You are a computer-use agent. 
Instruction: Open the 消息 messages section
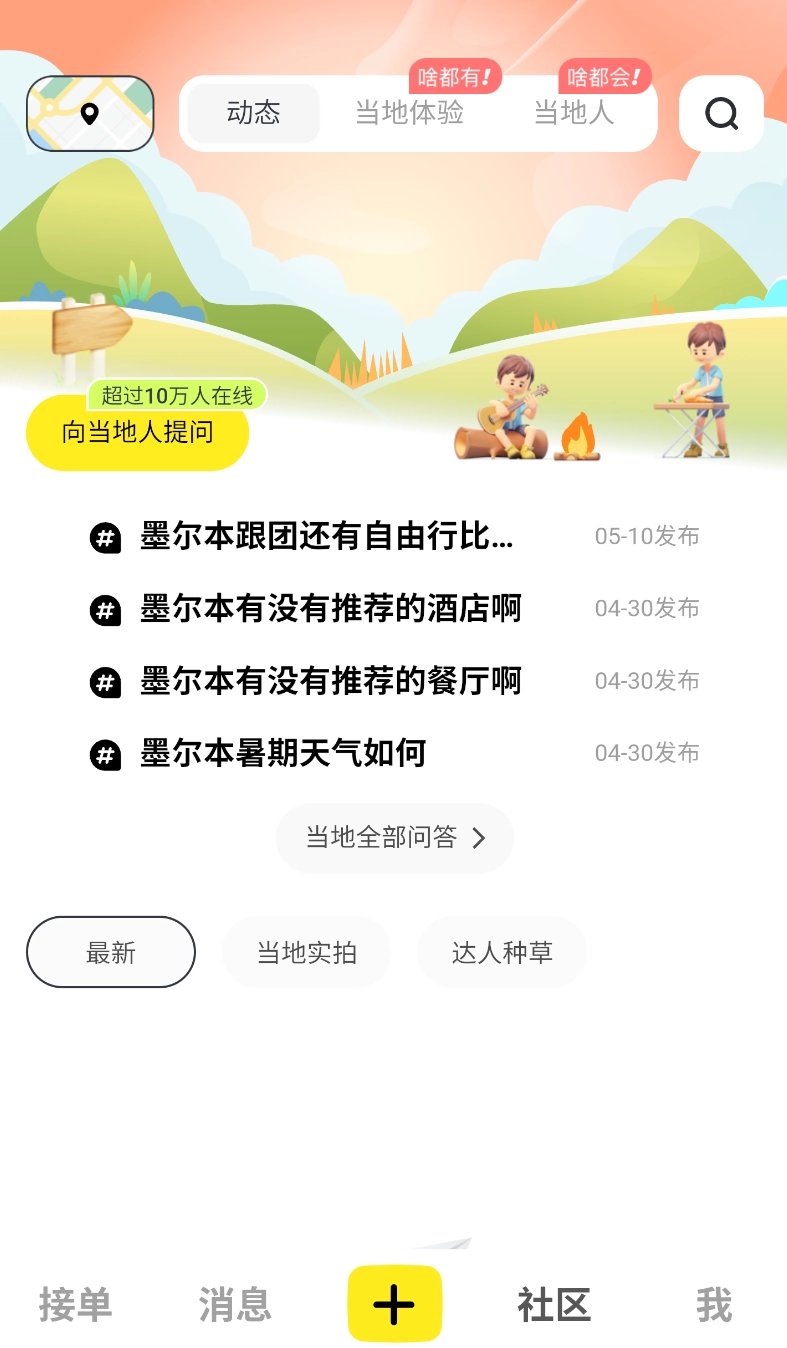pyautogui.click(x=235, y=1303)
